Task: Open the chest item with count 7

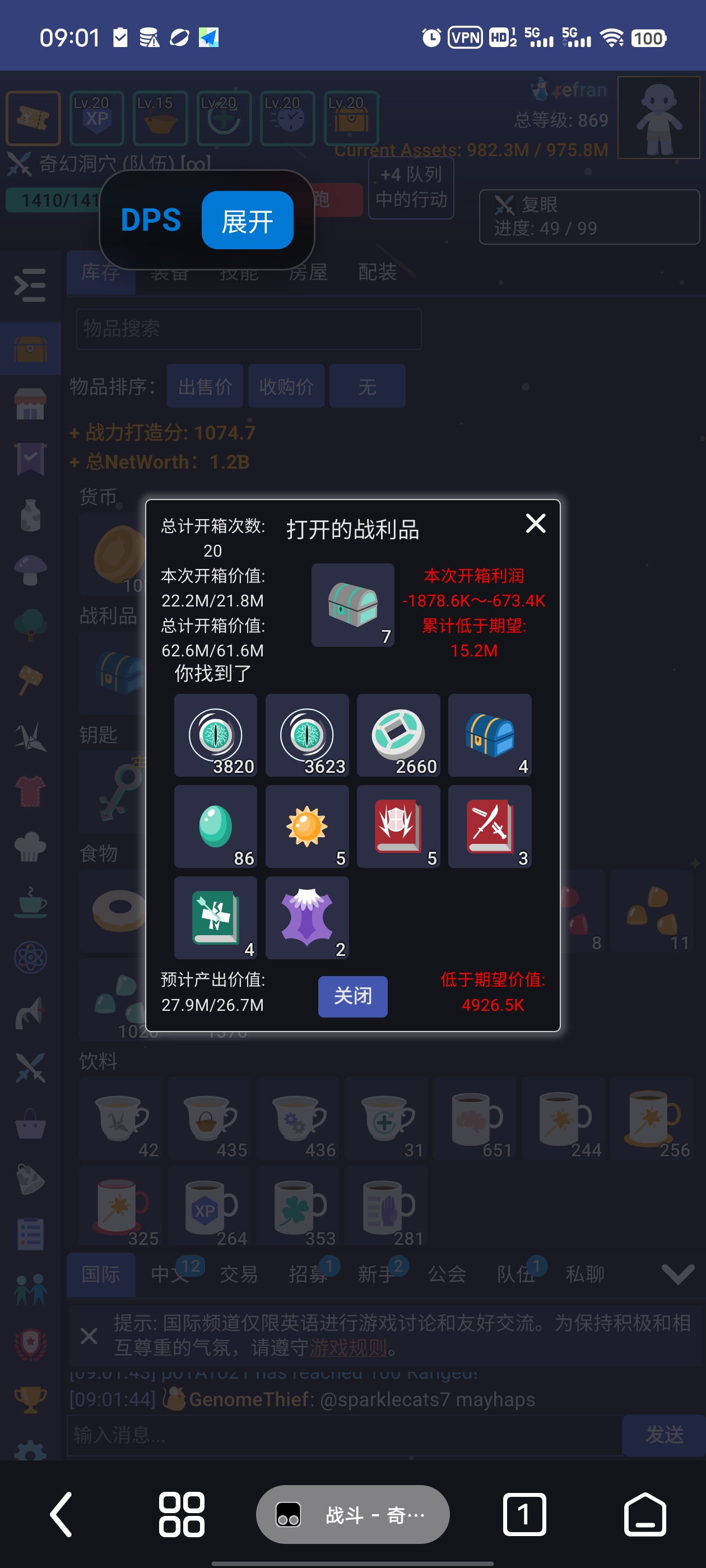Action: (352, 604)
